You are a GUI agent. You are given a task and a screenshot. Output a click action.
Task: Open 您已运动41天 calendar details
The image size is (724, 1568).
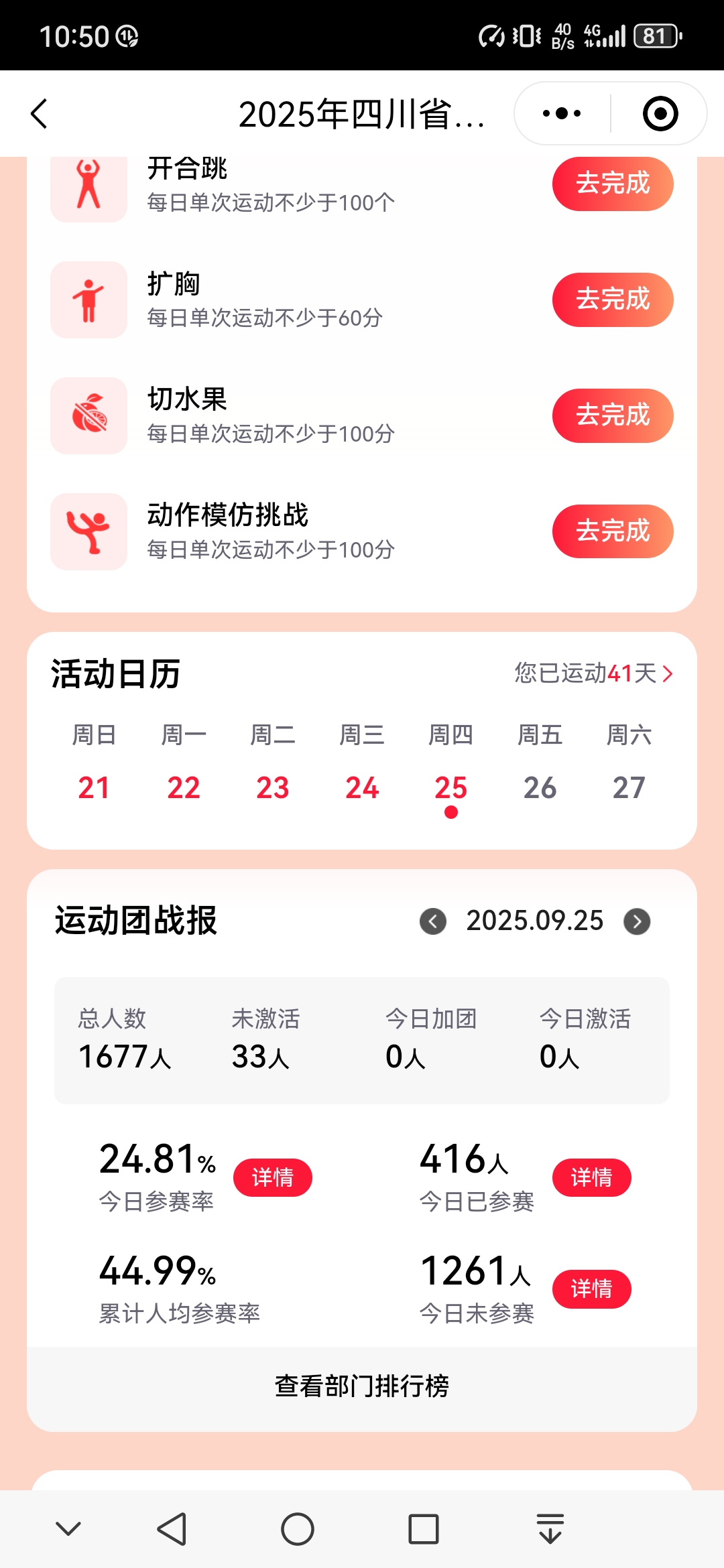point(593,673)
